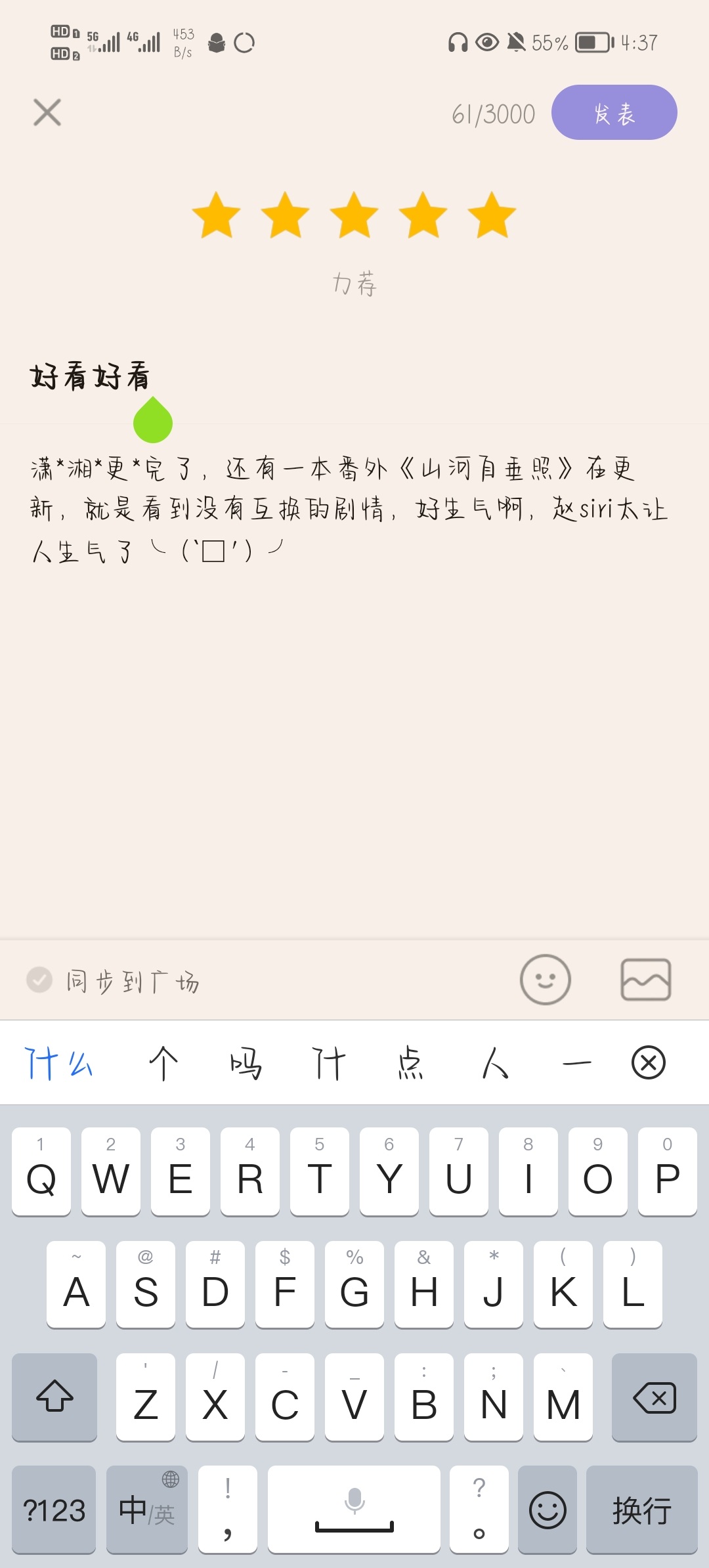
Task: Open the emoji picker above the keyboard
Action: [545, 980]
